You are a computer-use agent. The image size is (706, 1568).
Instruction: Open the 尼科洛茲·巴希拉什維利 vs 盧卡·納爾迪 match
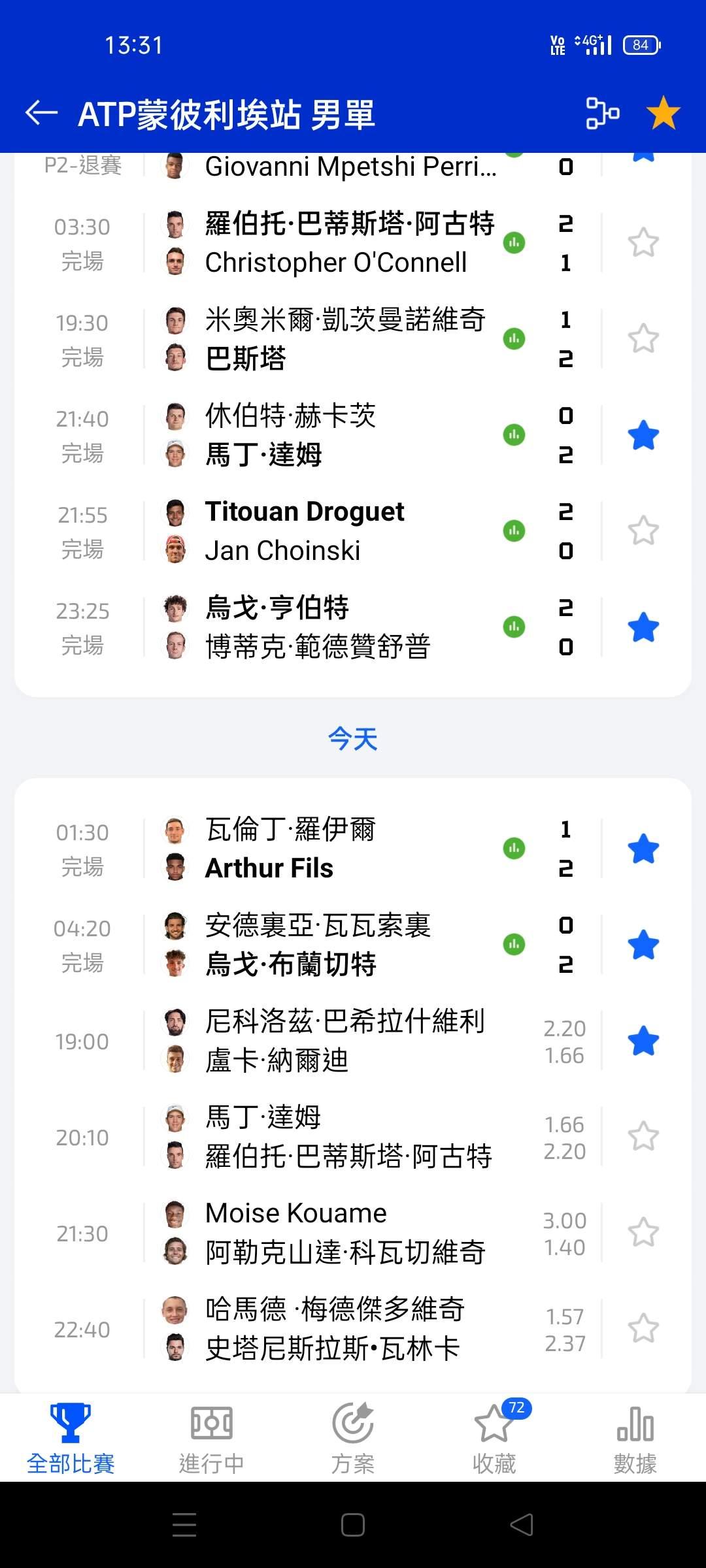tap(327, 1041)
